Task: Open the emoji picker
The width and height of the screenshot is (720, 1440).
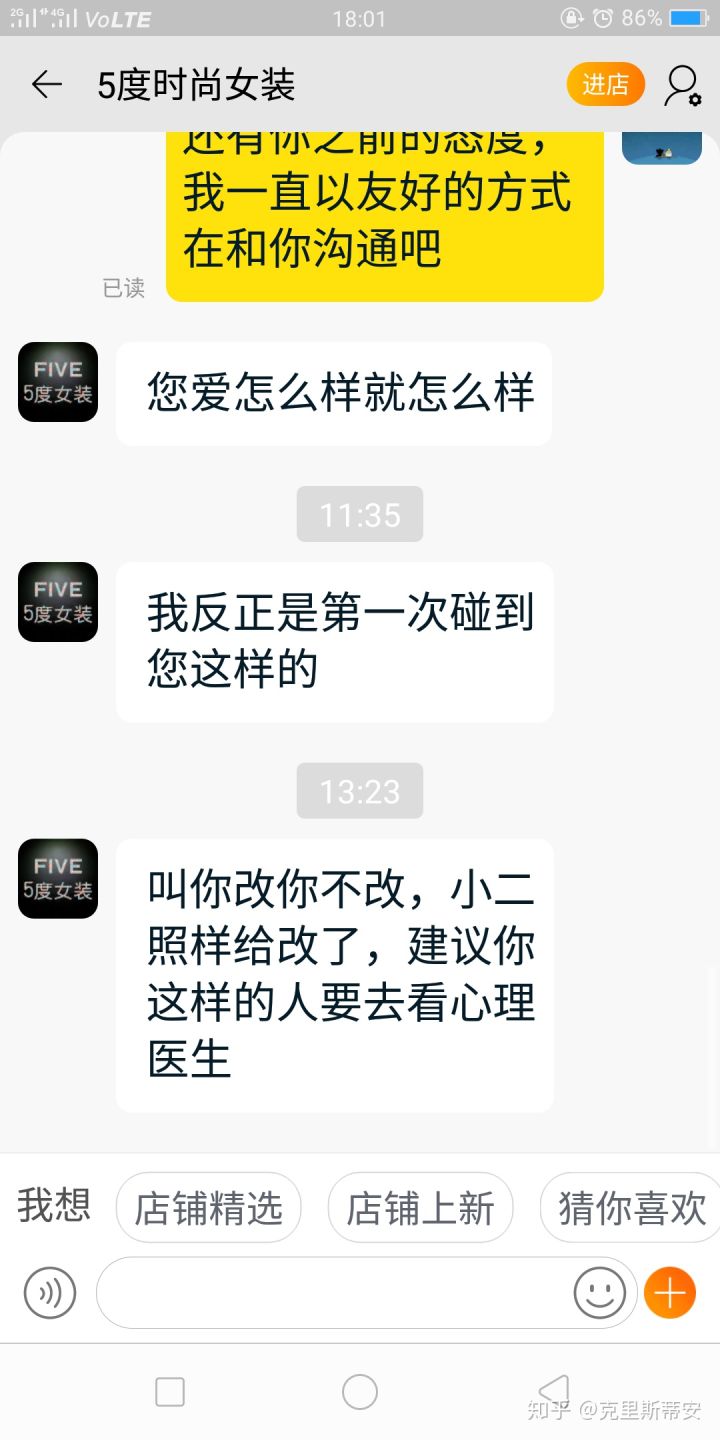Action: click(x=599, y=1293)
